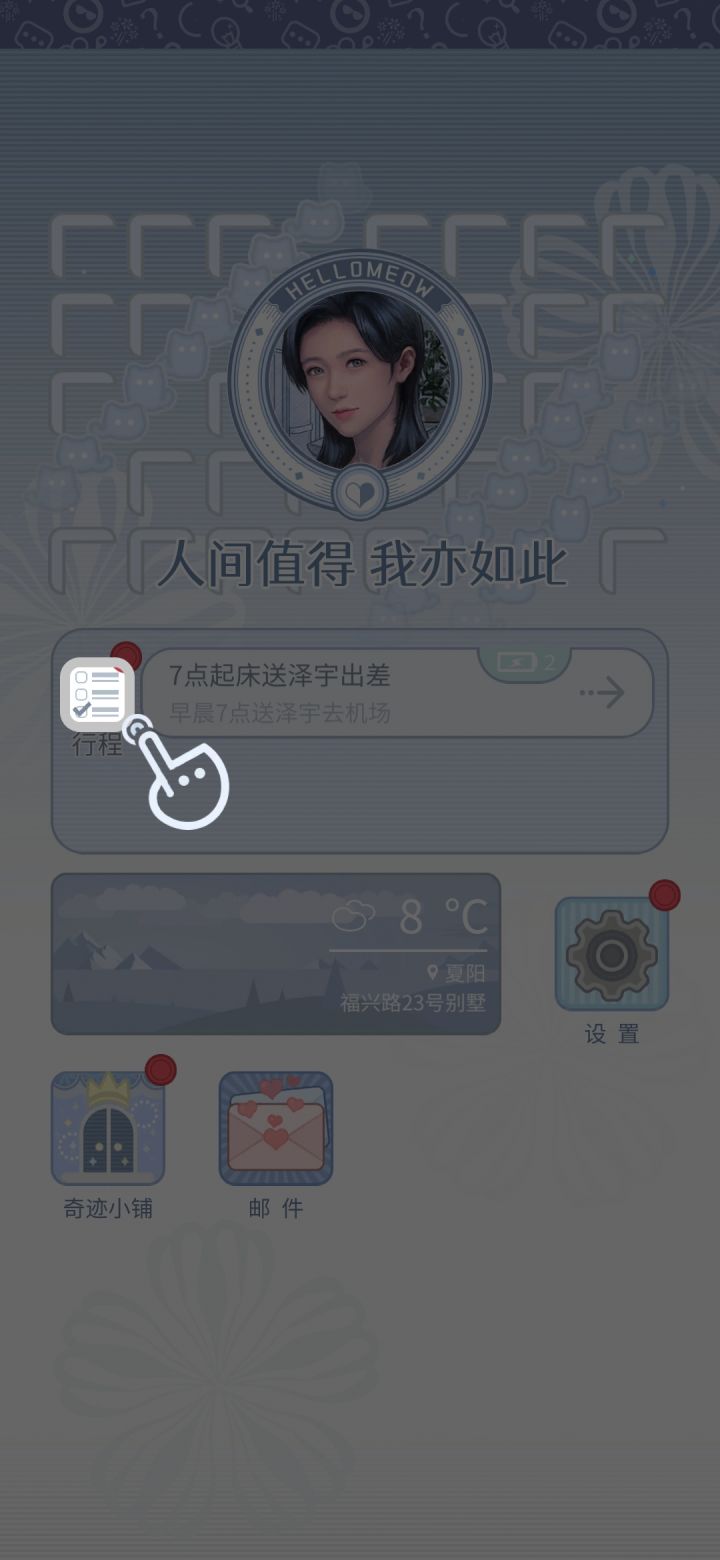Tap the red badge on 奇迹小铺 icon
Viewport: 720px width, 1560px height.
coord(160,1070)
